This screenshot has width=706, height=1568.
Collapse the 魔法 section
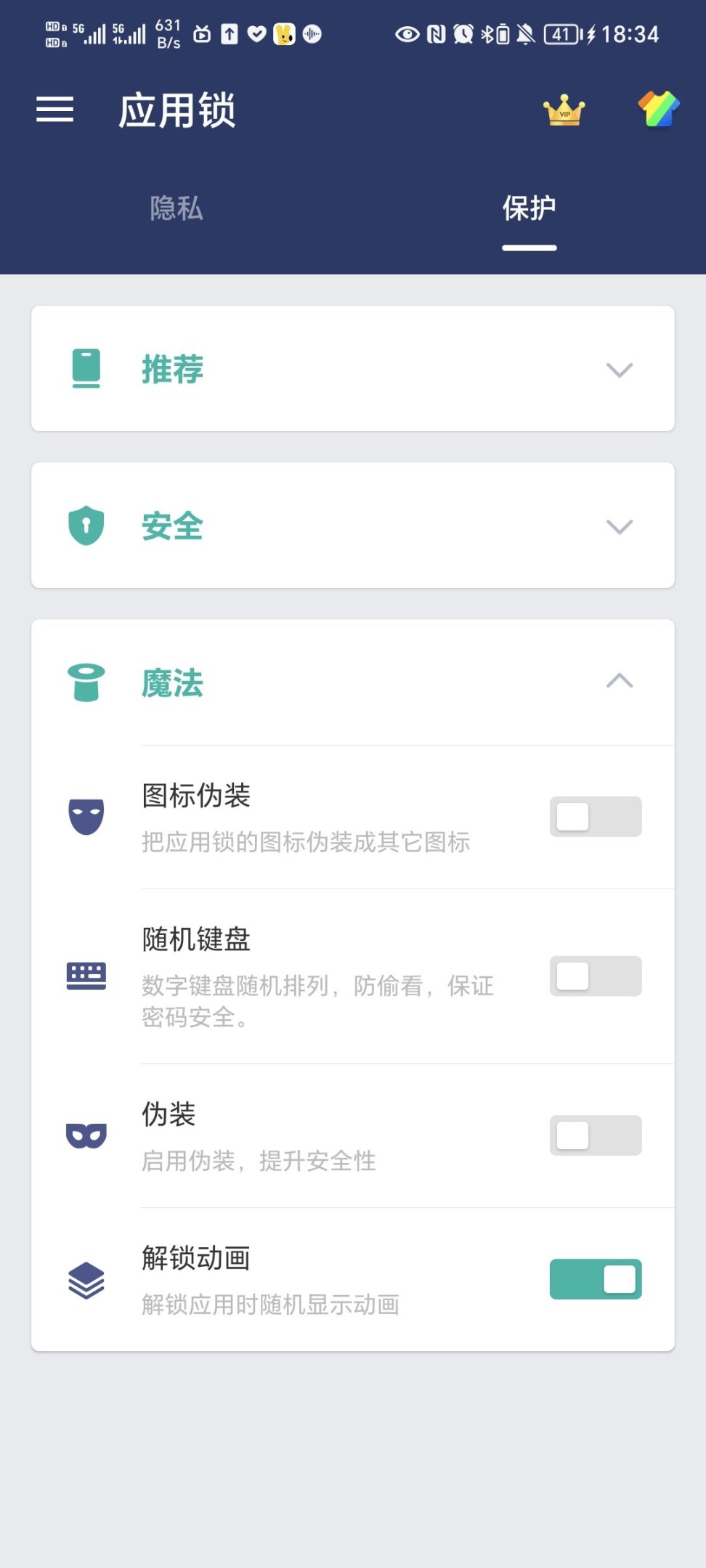pyautogui.click(x=619, y=682)
